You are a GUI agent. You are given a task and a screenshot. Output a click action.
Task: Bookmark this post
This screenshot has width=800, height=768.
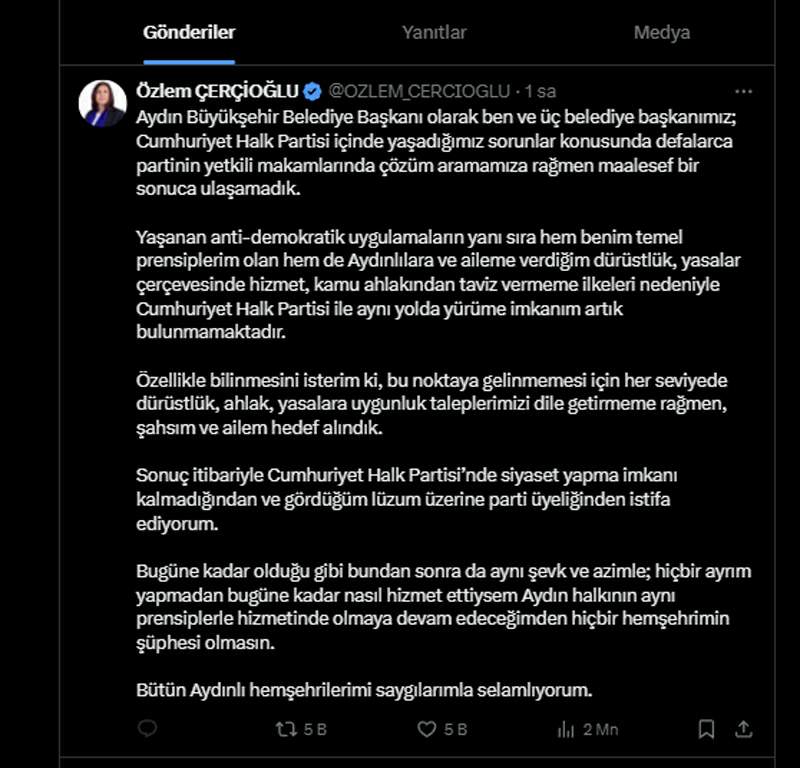pos(706,729)
